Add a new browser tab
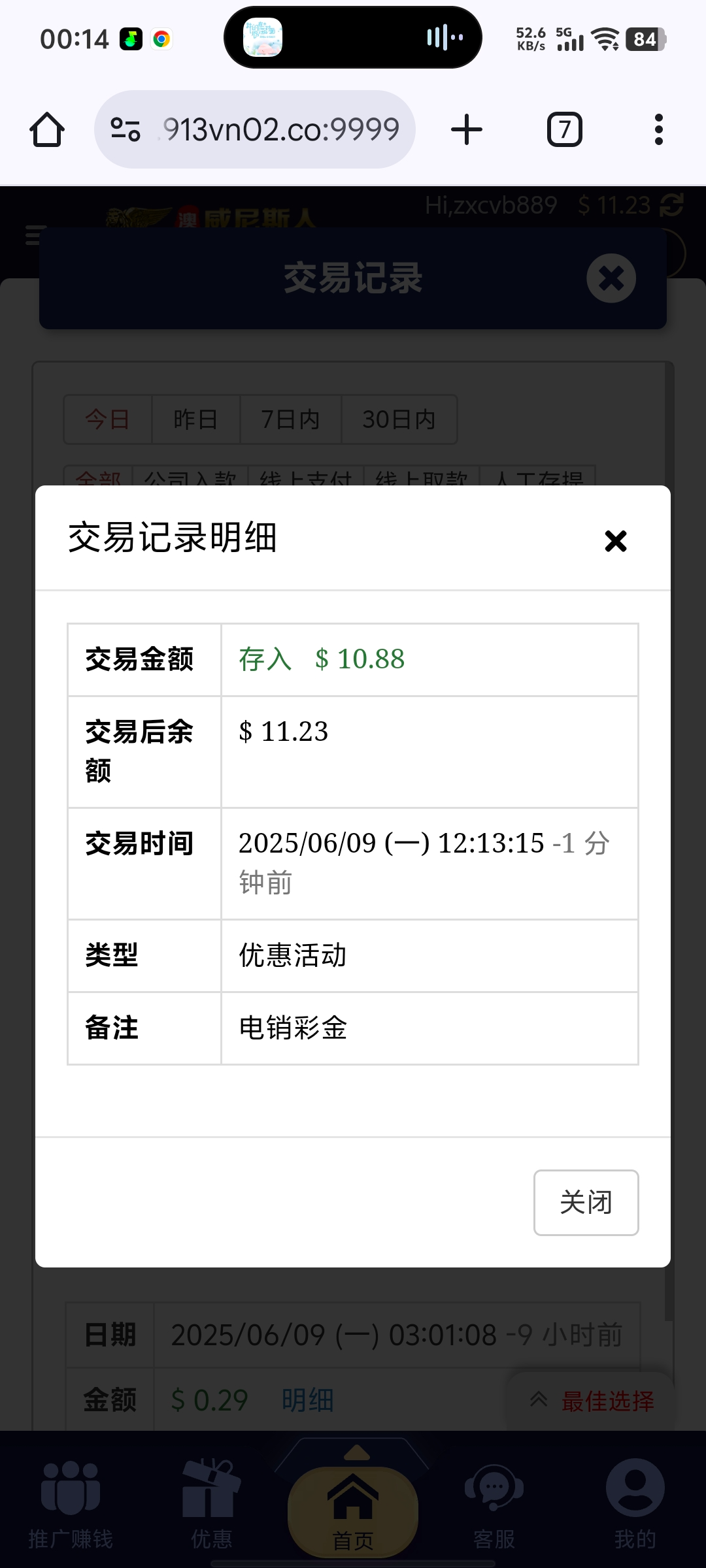 [x=467, y=129]
